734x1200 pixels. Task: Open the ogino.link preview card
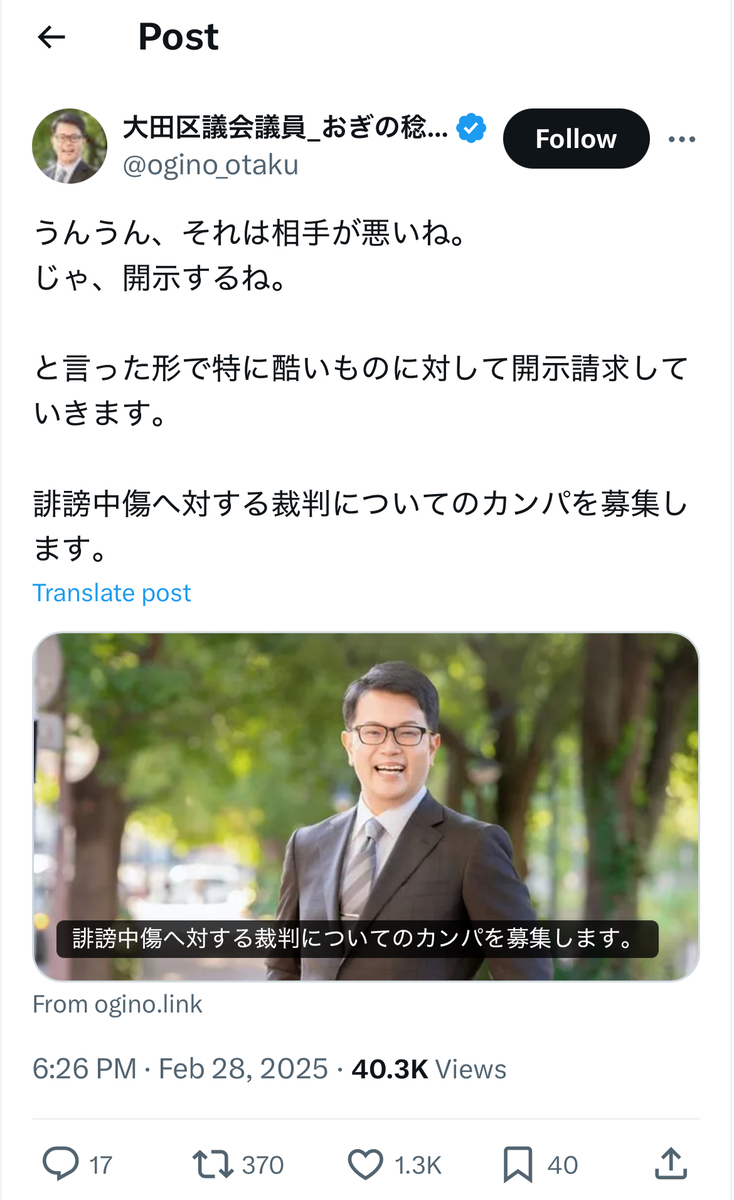click(366, 806)
